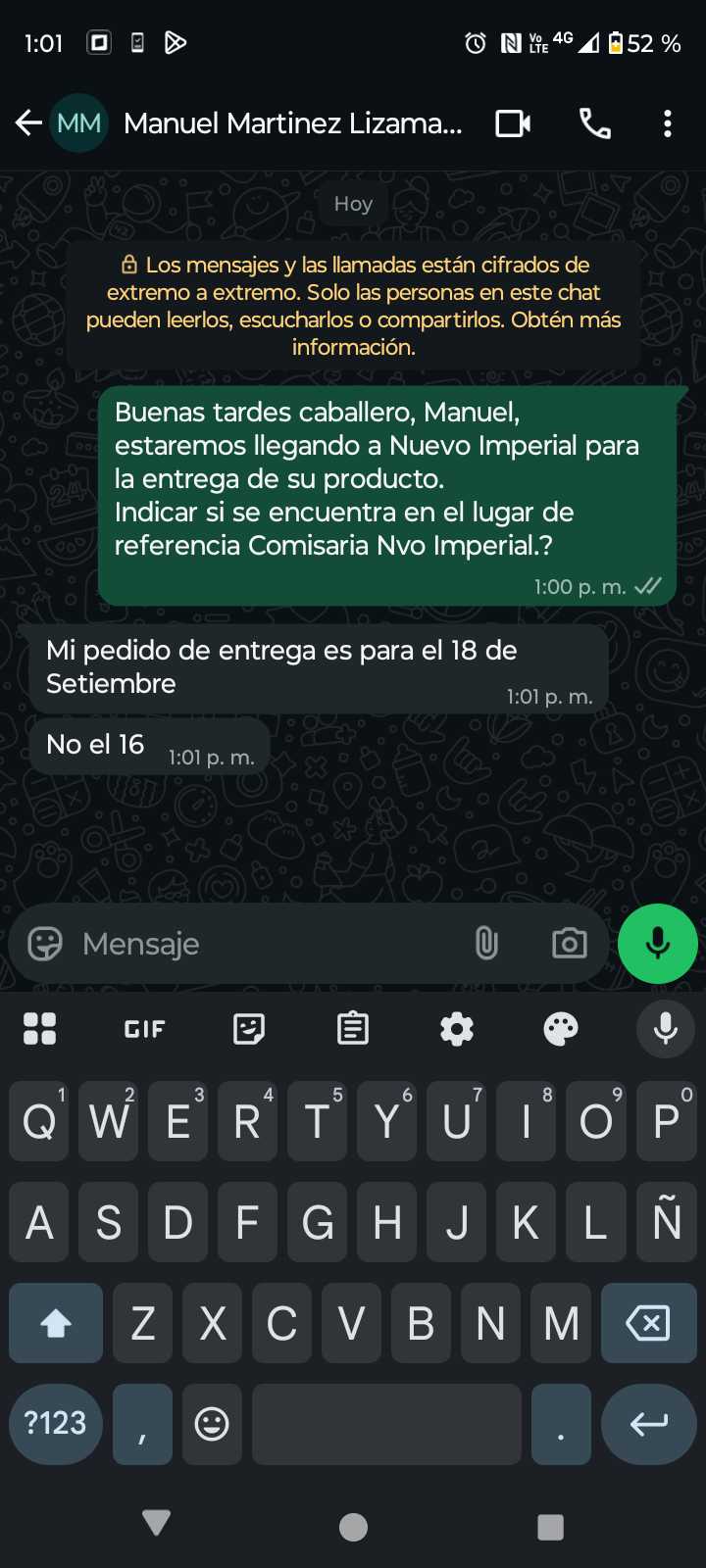Go back to the chat list

click(28, 122)
